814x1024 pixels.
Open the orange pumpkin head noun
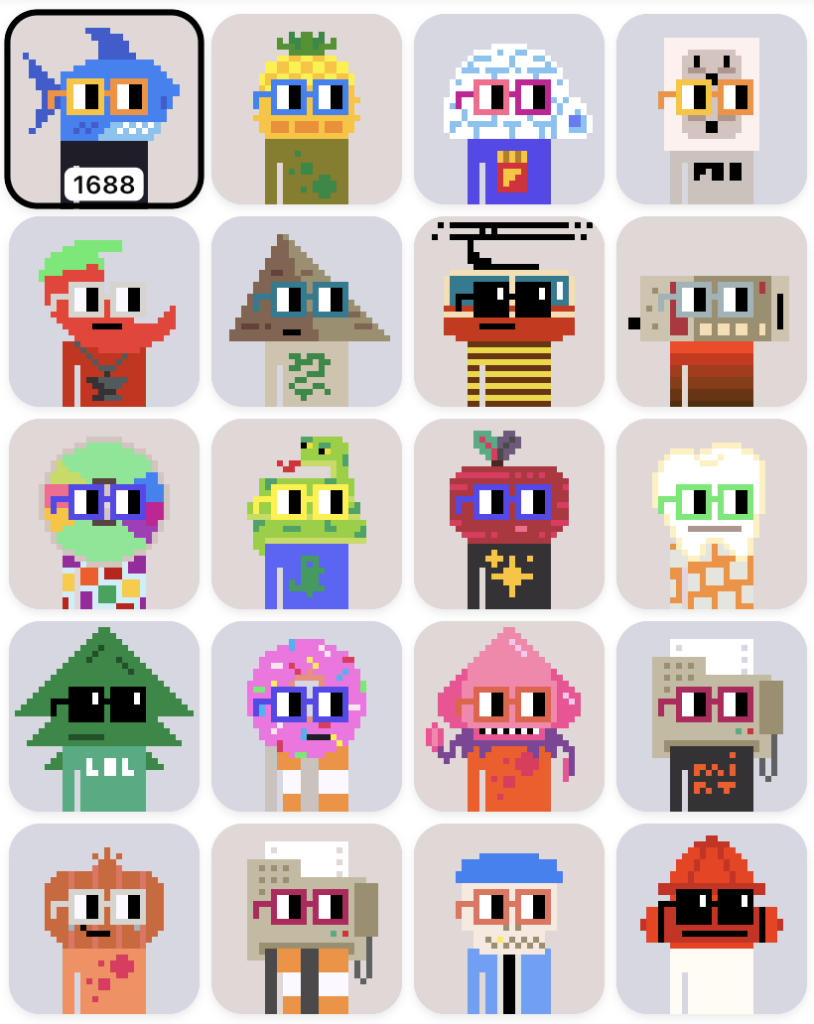(104, 918)
